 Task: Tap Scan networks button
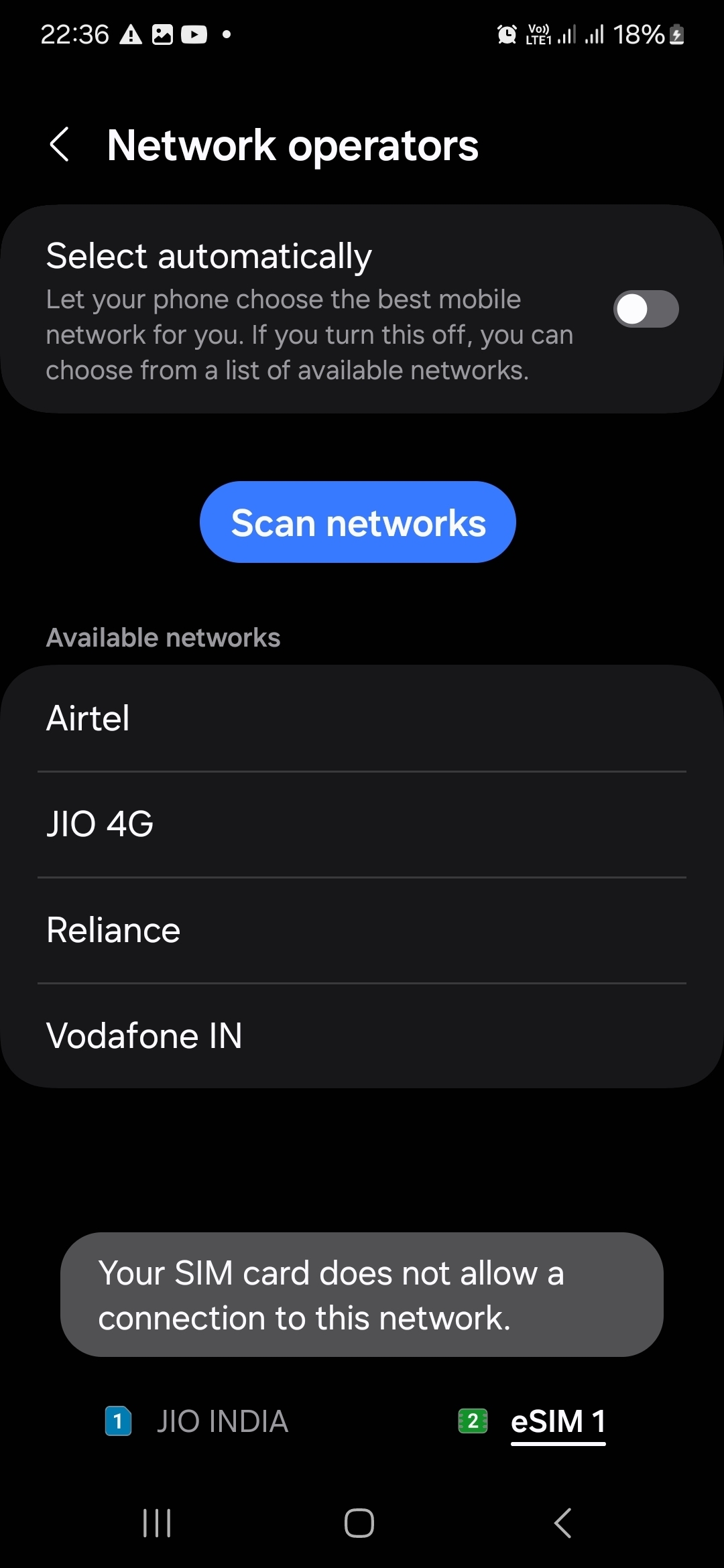tap(358, 522)
